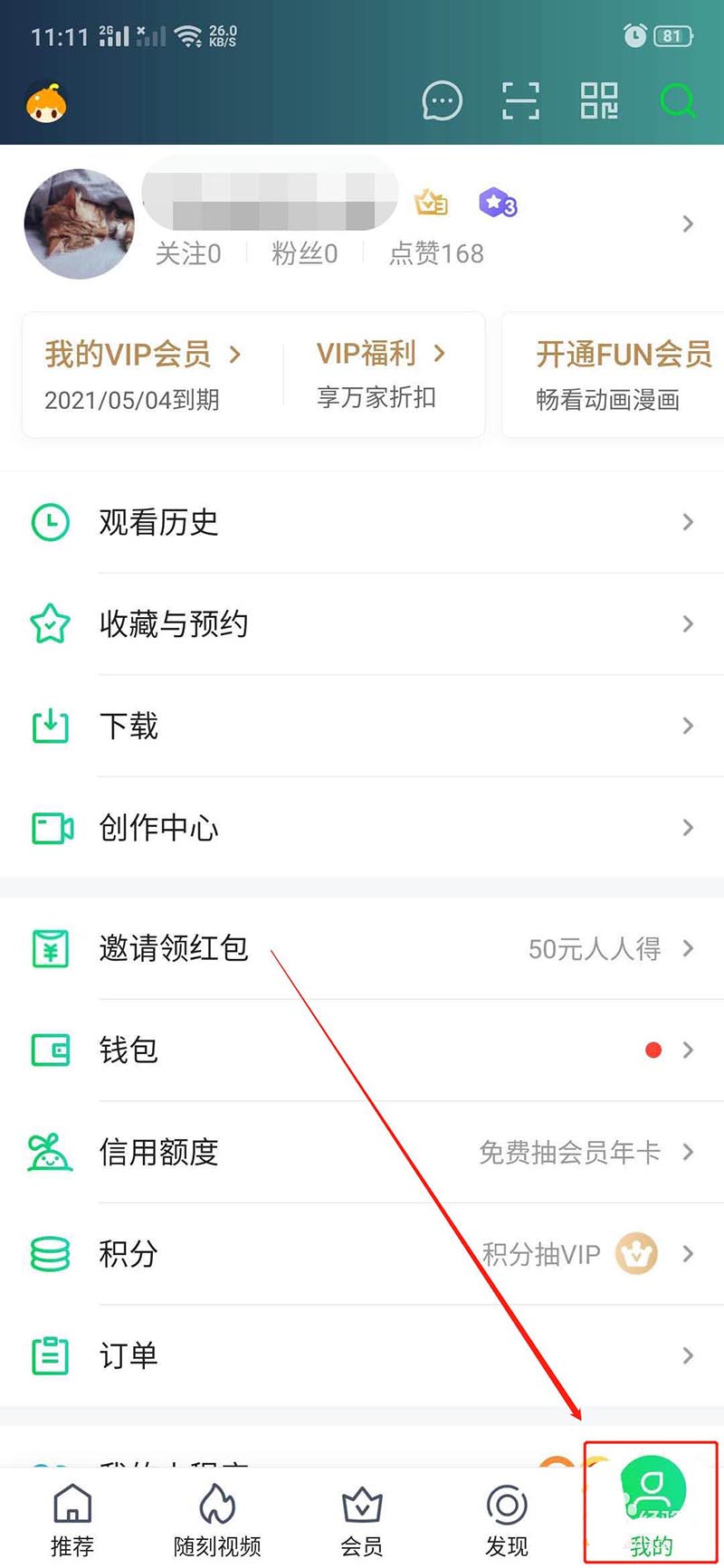This screenshot has width=724, height=1568.
Task: Expand VIP福利 using its chevron
Action: [441, 355]
